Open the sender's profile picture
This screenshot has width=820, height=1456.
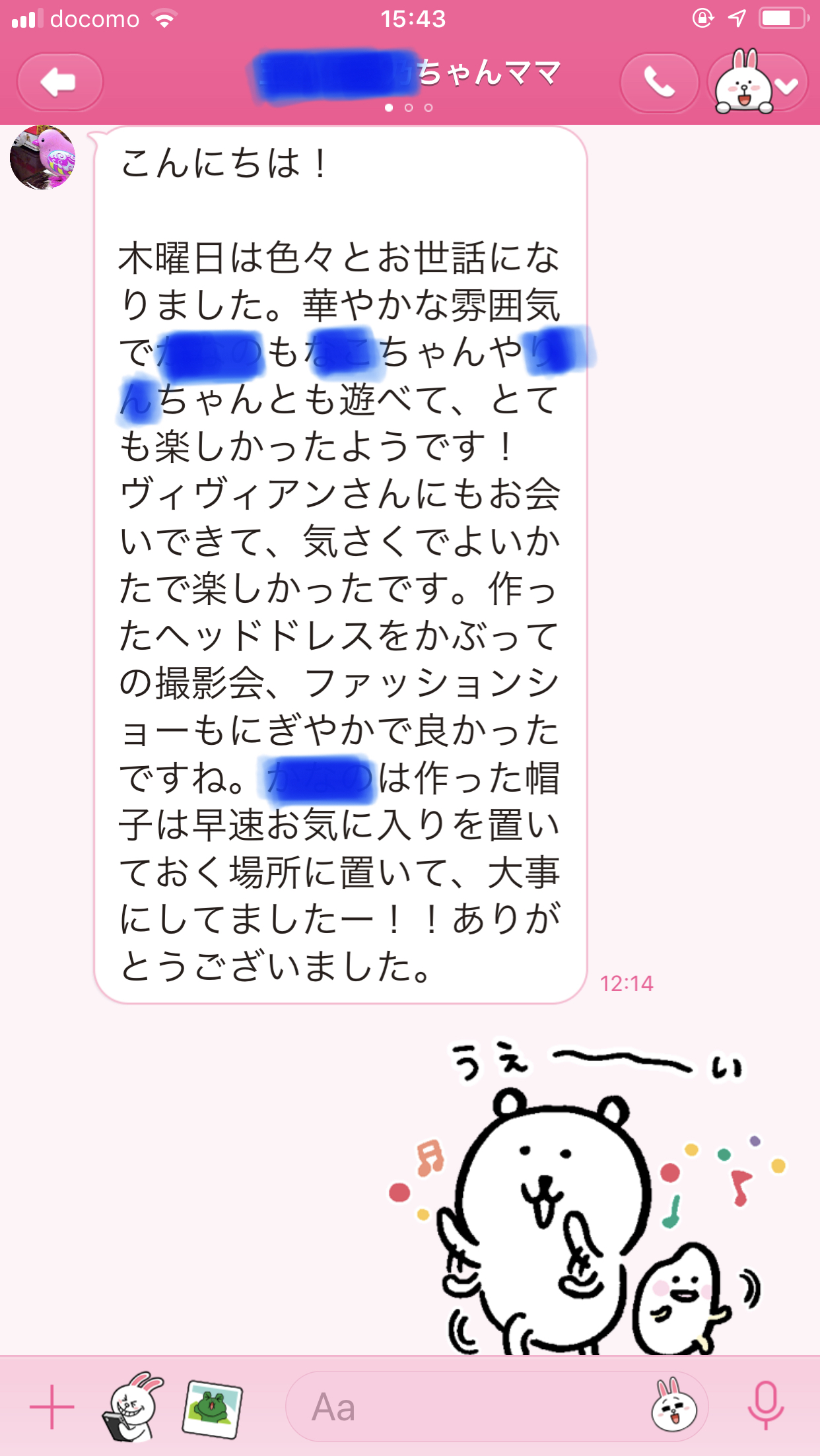tap(43, 158)
